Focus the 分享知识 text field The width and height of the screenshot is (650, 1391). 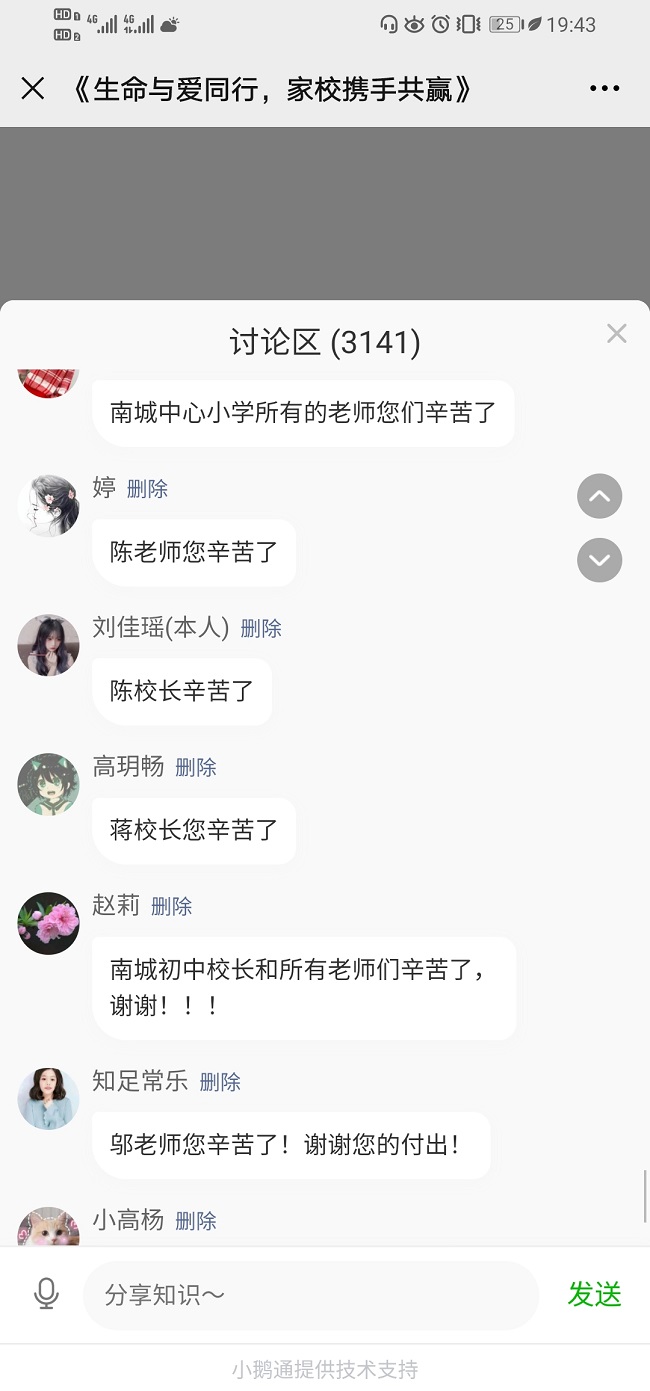click(x=310, y=1295)
